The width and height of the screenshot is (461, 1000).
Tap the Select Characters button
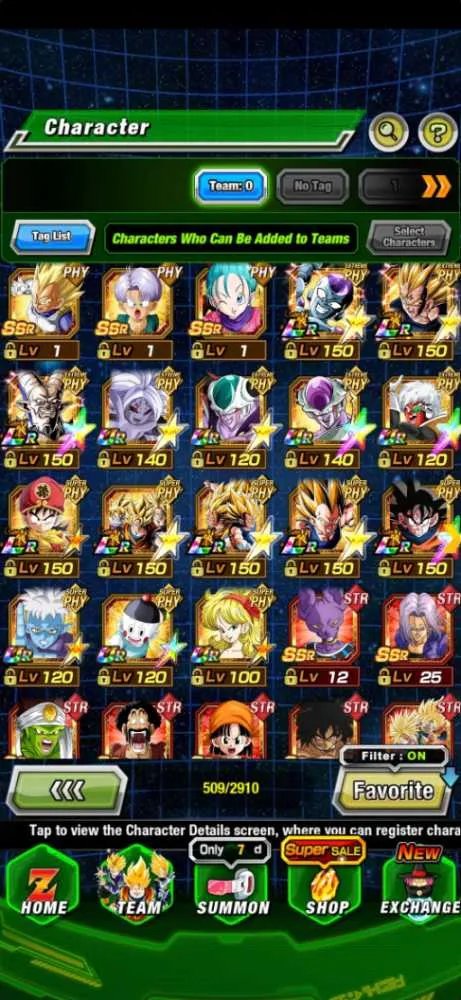coord(409,237)
